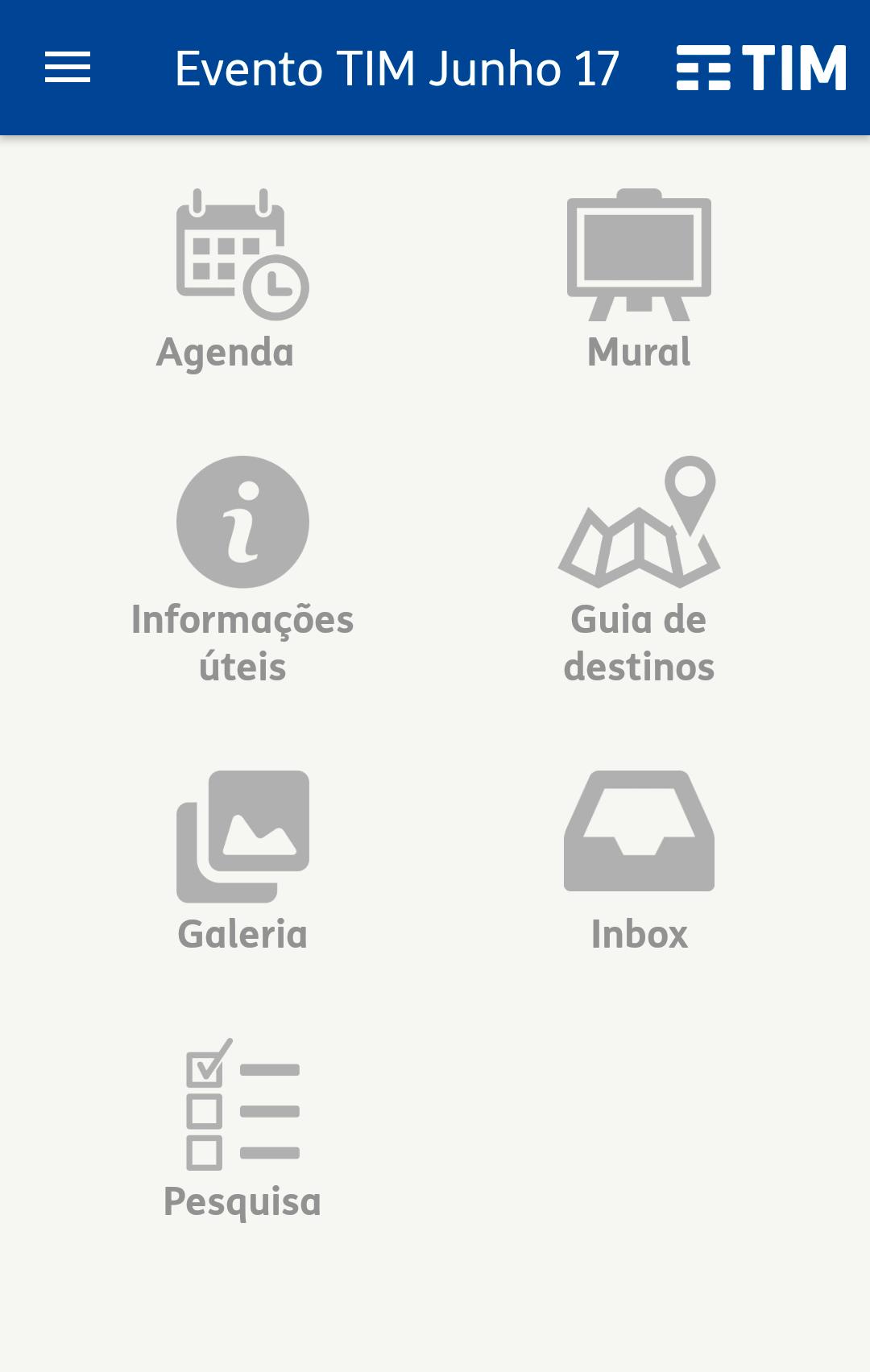Click the Agenda label

coord(226,350)
